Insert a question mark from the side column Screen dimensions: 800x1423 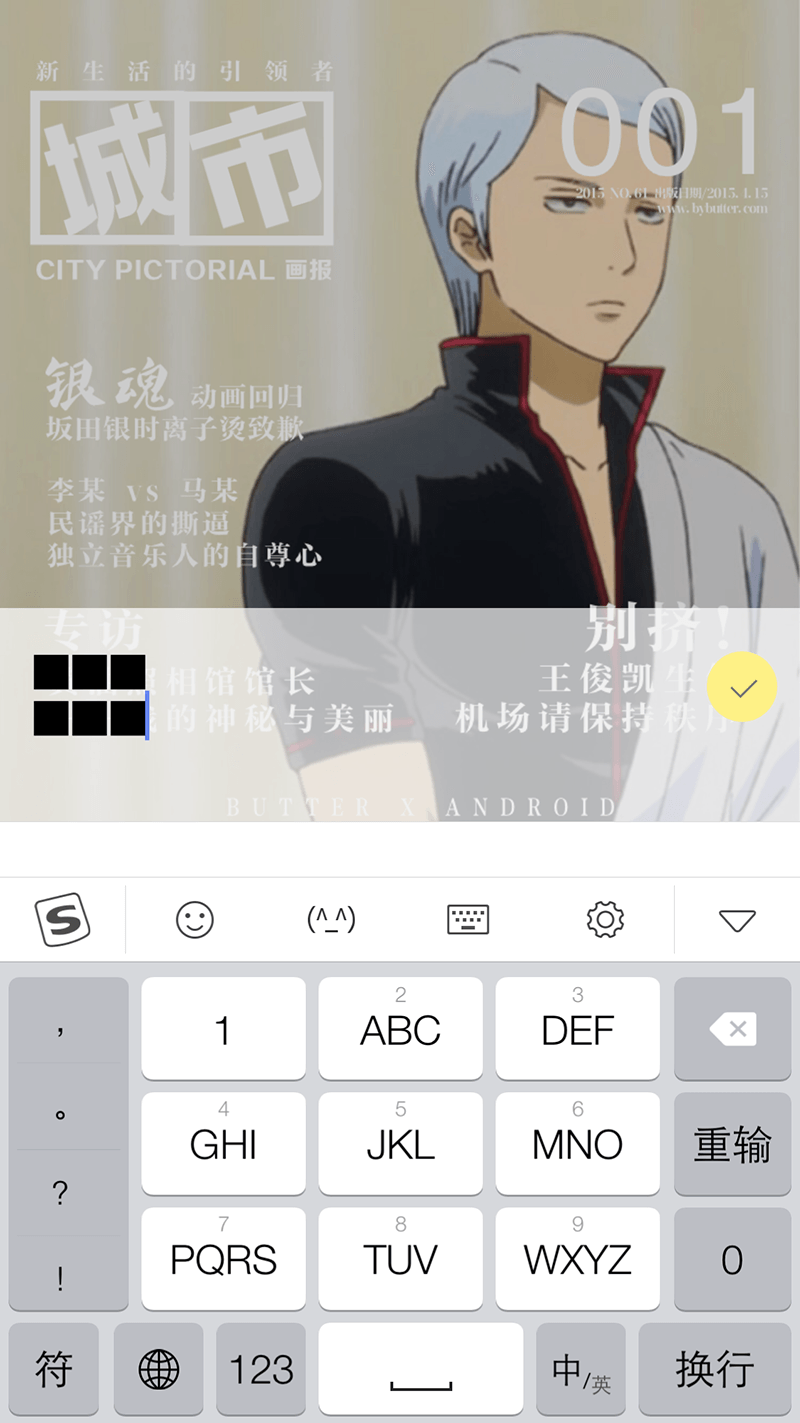[60, 1193]
